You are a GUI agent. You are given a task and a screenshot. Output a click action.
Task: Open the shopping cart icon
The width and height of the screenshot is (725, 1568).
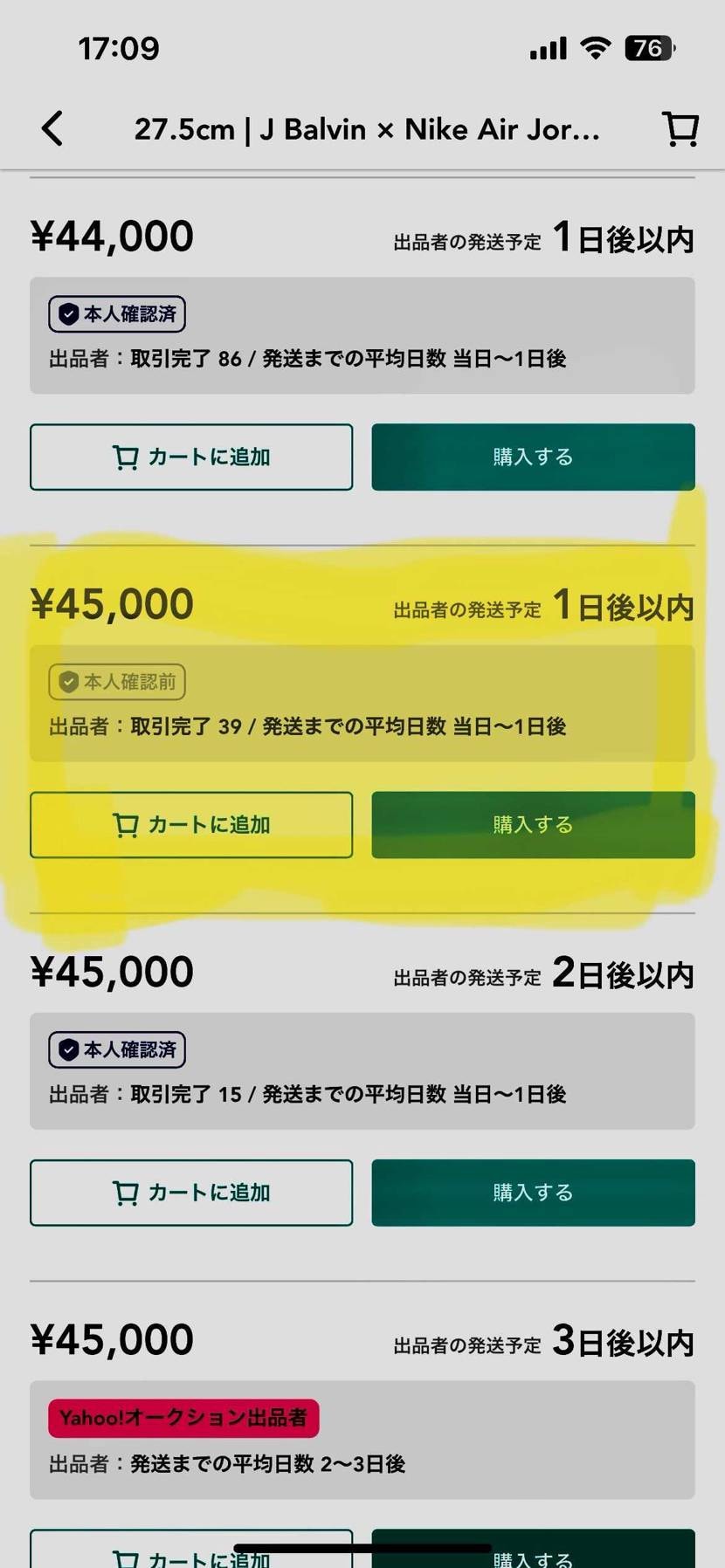pos(680,128)
